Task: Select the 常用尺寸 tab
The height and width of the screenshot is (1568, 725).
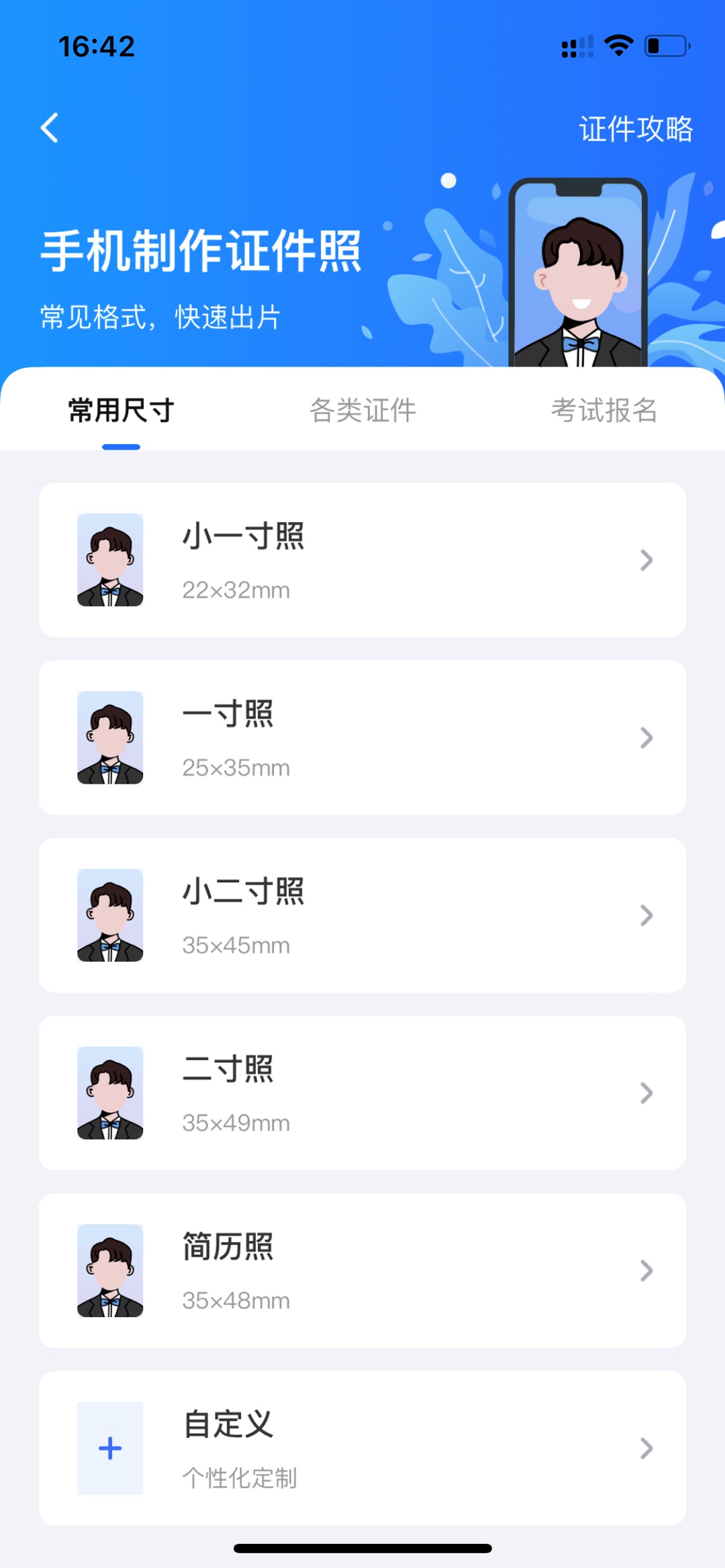Action: 122,410
